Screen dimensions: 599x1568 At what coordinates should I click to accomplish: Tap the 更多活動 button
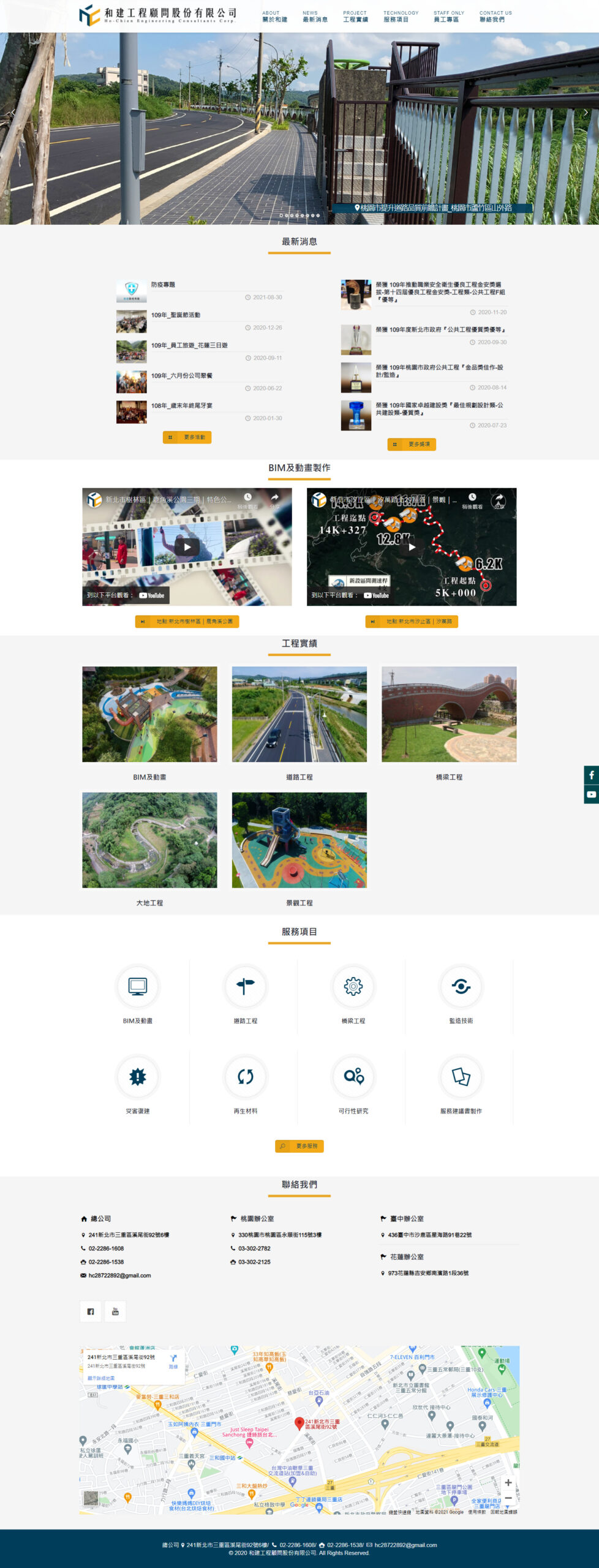(187, 437)
